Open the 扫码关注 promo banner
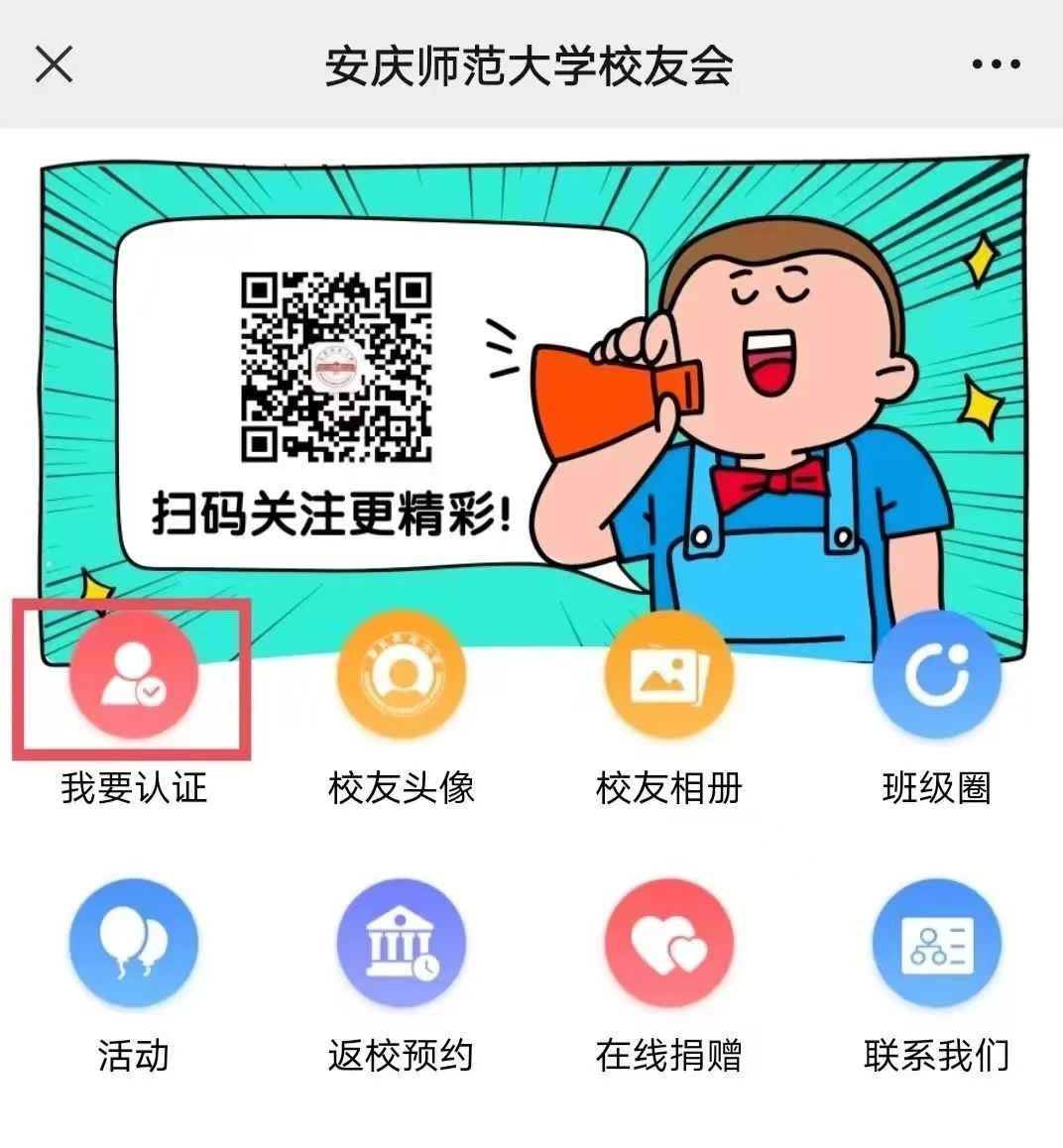The height and width of the screenshot is (1148, 1063). (x=533, y=397)
